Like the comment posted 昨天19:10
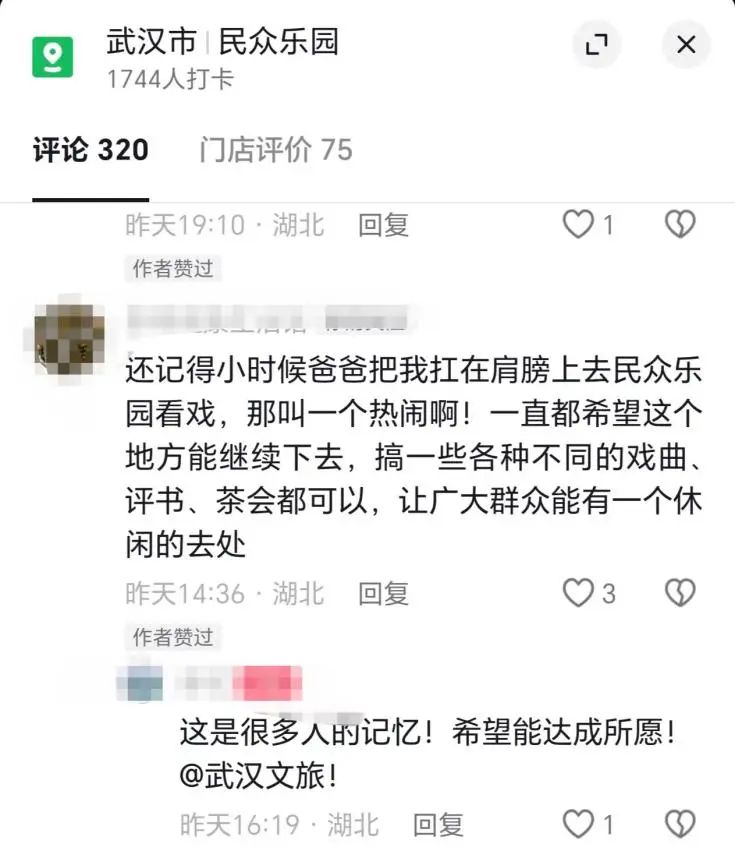This screenshot has height=858, width=735. click(579, 225)
